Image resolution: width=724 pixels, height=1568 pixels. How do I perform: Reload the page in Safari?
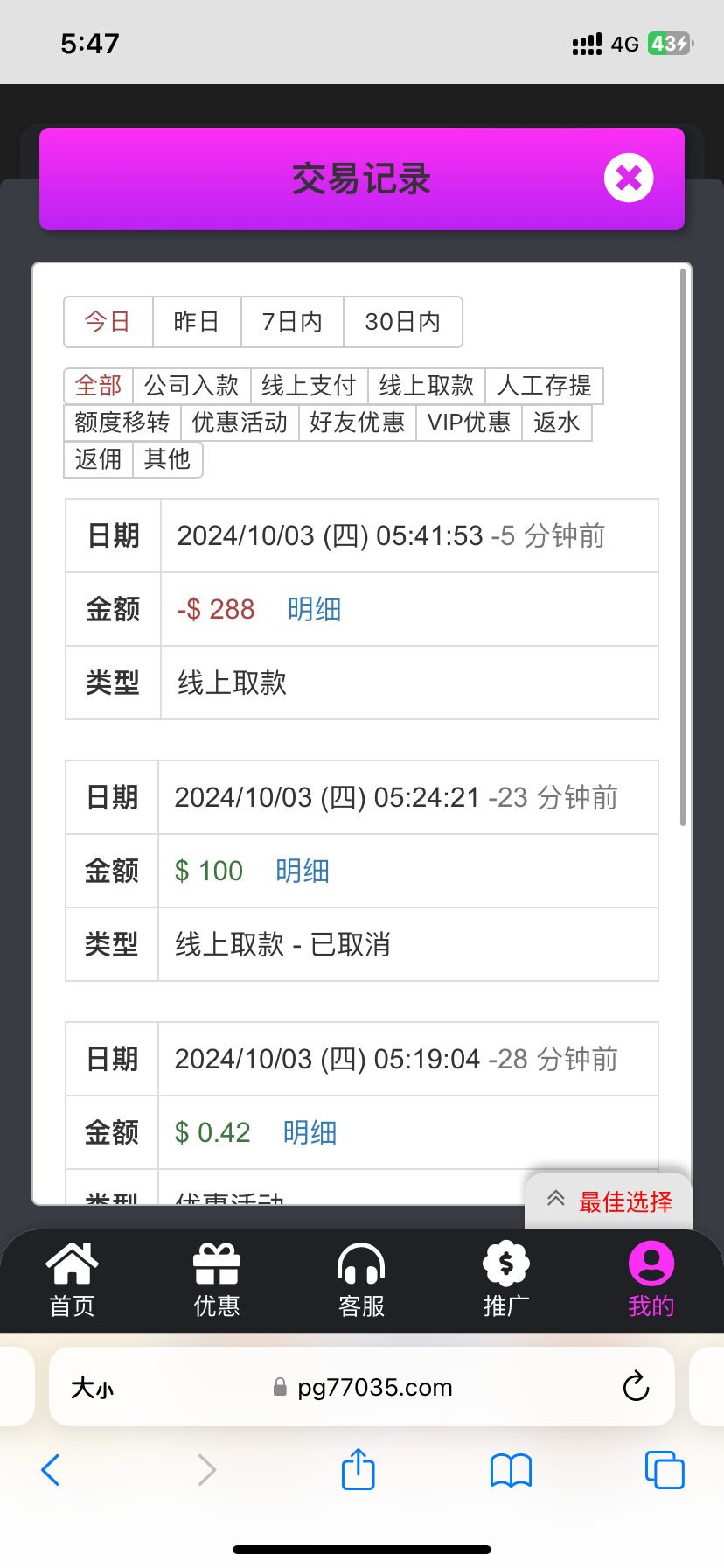pos(636,1386)
